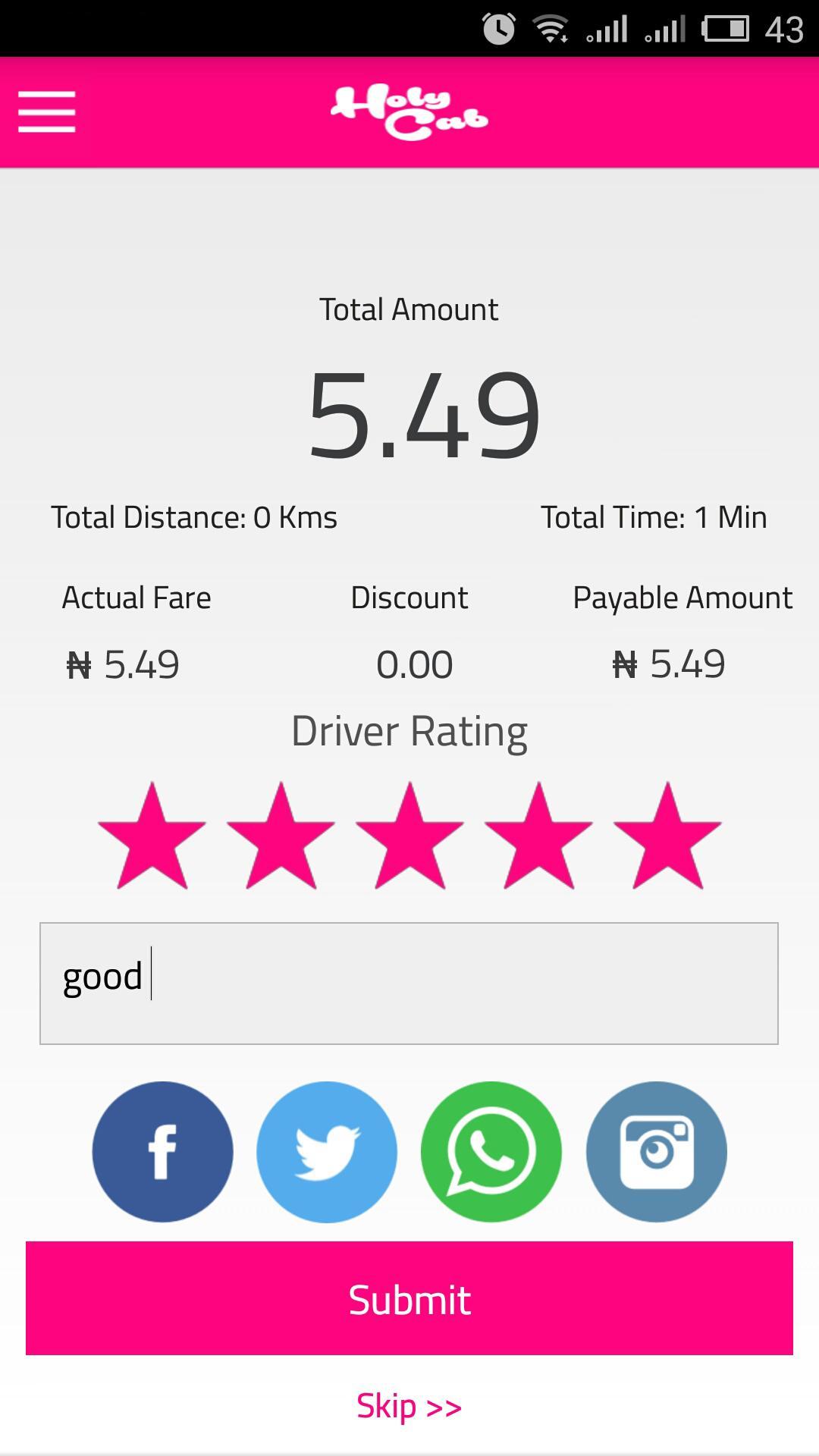Click the Driver Rating heading
The height and width of the screenshot is (1456, 819).
pyautogui.click(x=409, y=730)
